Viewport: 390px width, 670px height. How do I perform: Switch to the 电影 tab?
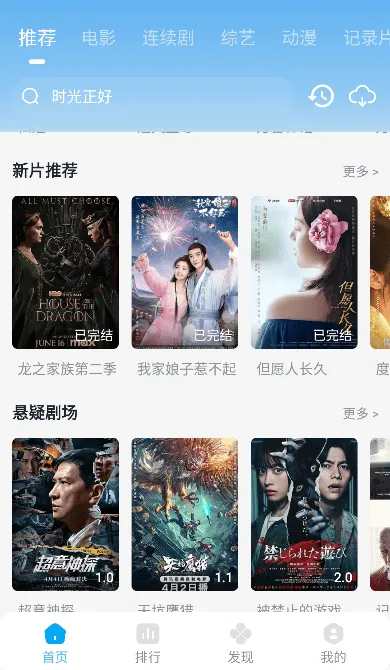coord(99,38)
